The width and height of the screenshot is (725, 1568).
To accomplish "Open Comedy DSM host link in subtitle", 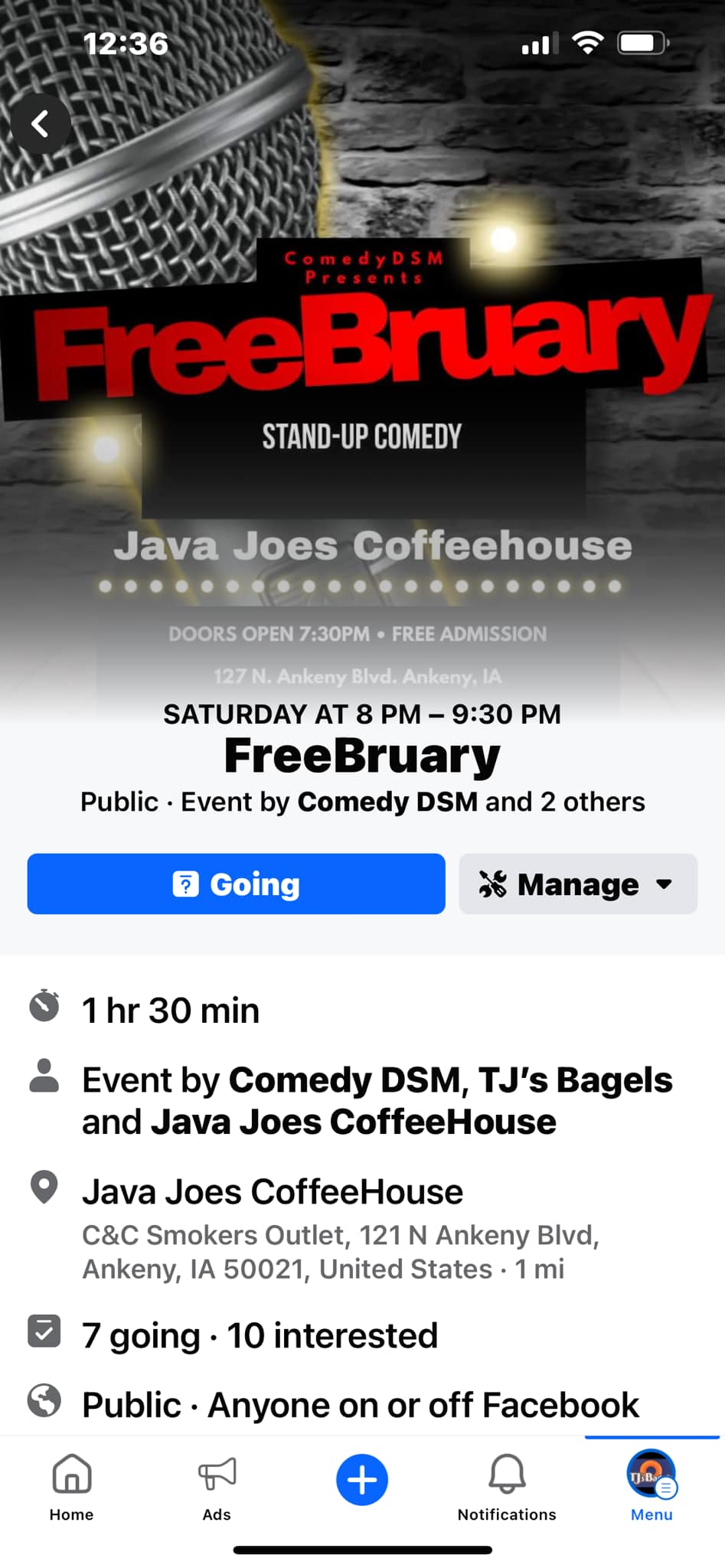I will (387, 802).
